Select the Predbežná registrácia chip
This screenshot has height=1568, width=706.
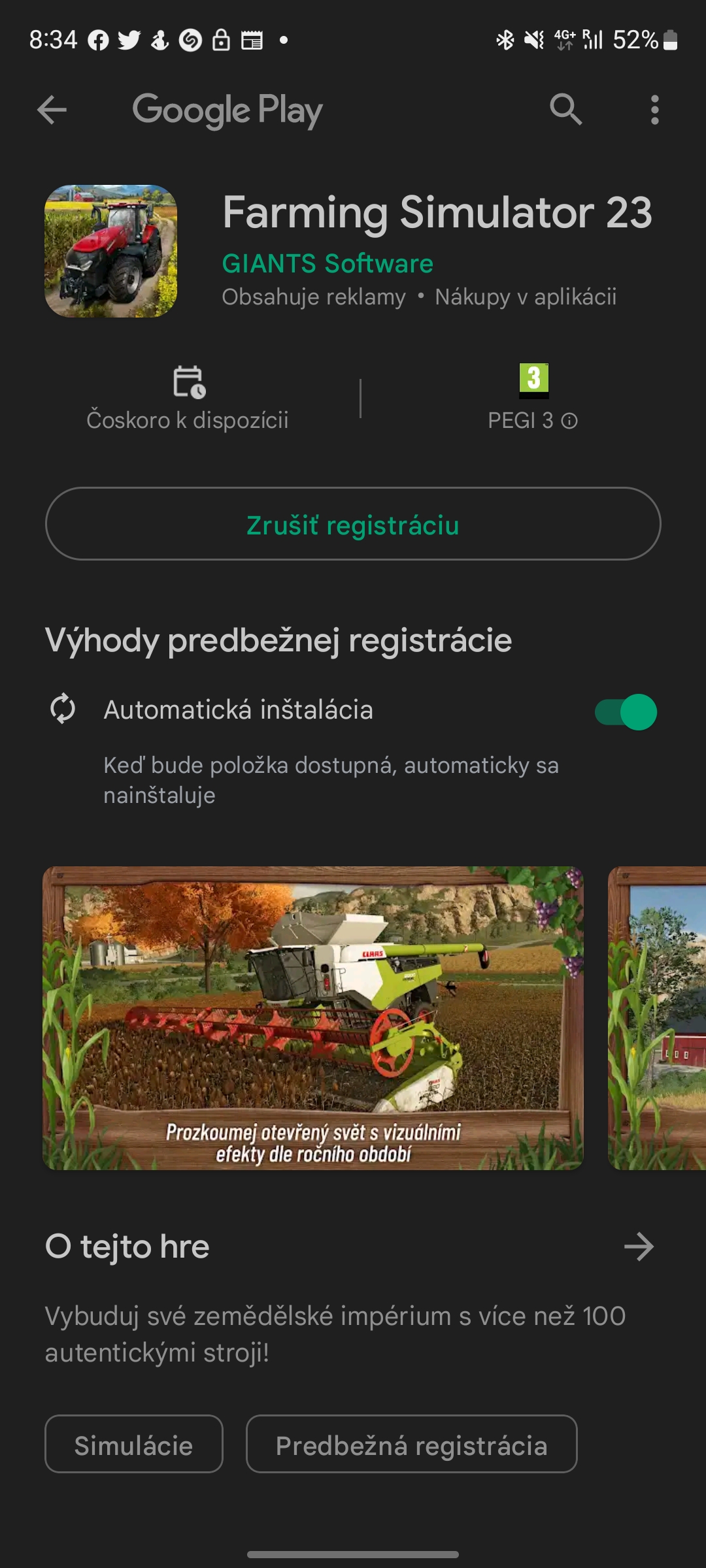[x=411, y=1444]
